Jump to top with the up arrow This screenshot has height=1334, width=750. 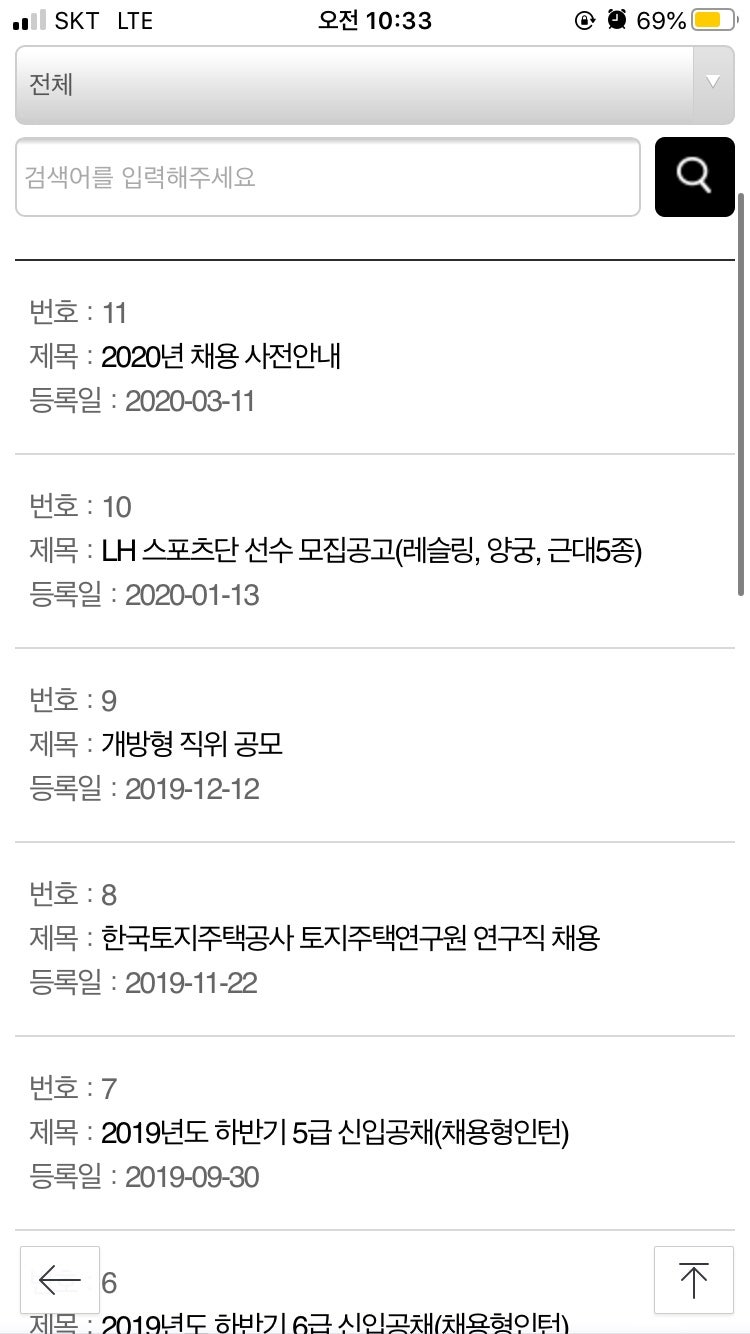click(x=693, y=1279)
